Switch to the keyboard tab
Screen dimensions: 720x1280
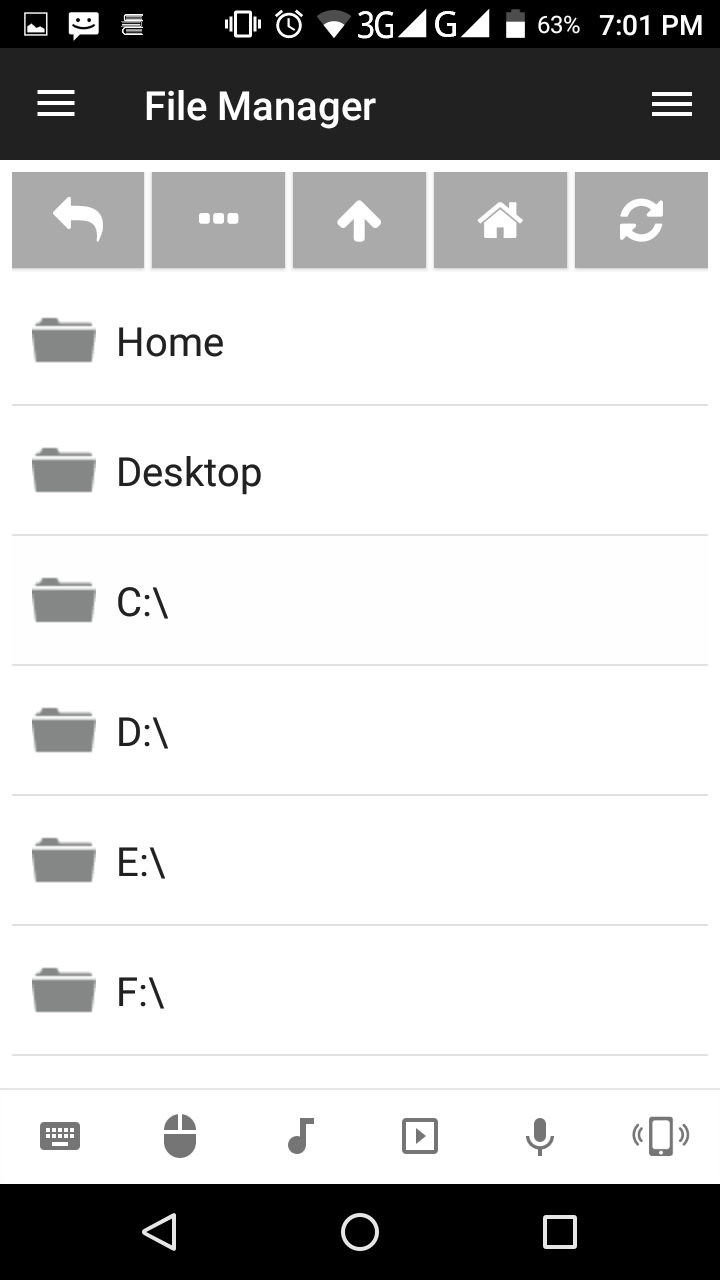[60, 1136]
